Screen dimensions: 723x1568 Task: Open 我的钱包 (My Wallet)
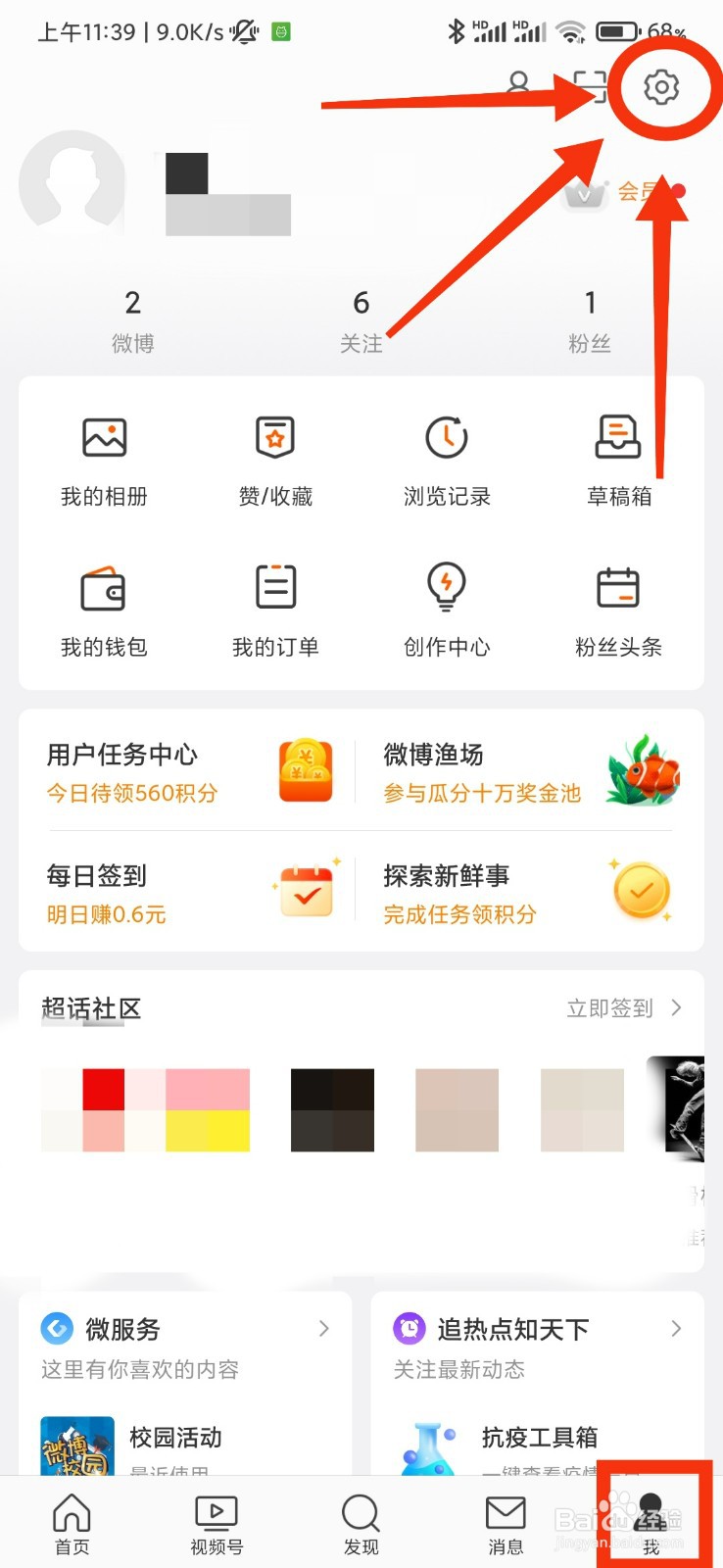pyautogui.click(x=104, y=608)
